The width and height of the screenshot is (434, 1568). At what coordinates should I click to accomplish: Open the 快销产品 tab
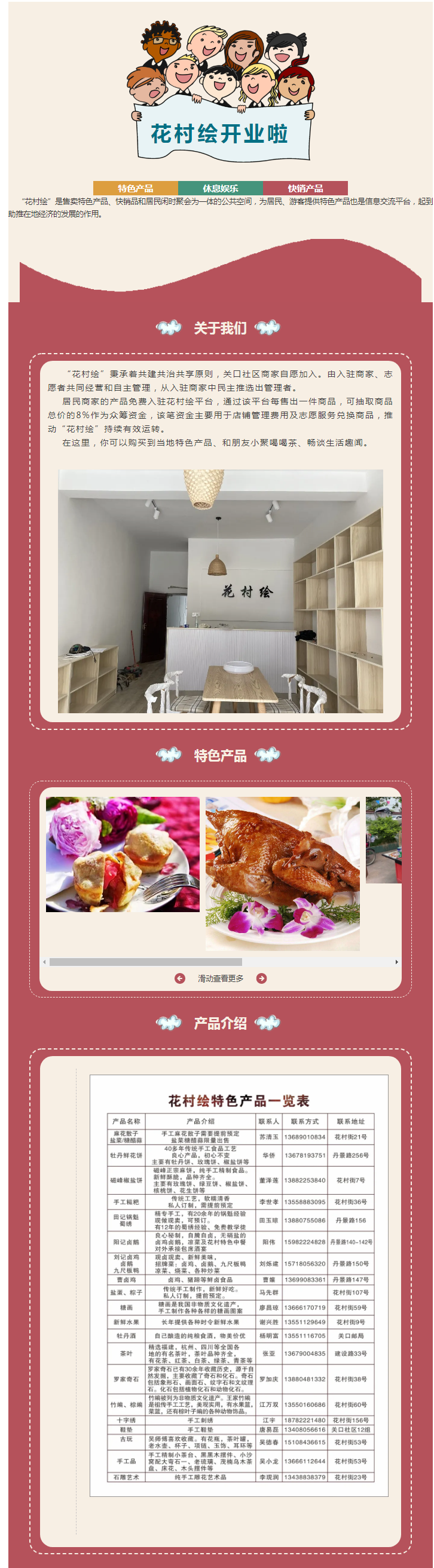coord(305,188)
